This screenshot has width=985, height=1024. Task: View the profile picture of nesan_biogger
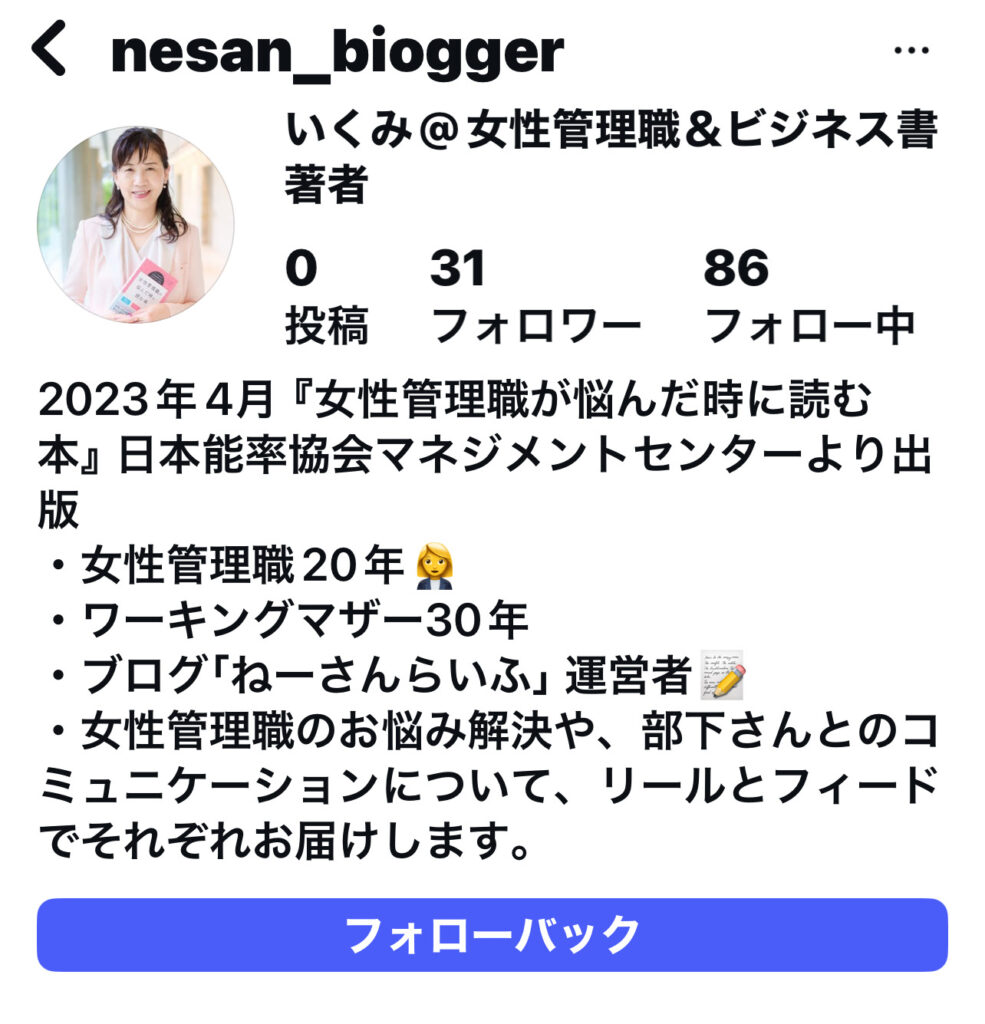pos(135,224)
